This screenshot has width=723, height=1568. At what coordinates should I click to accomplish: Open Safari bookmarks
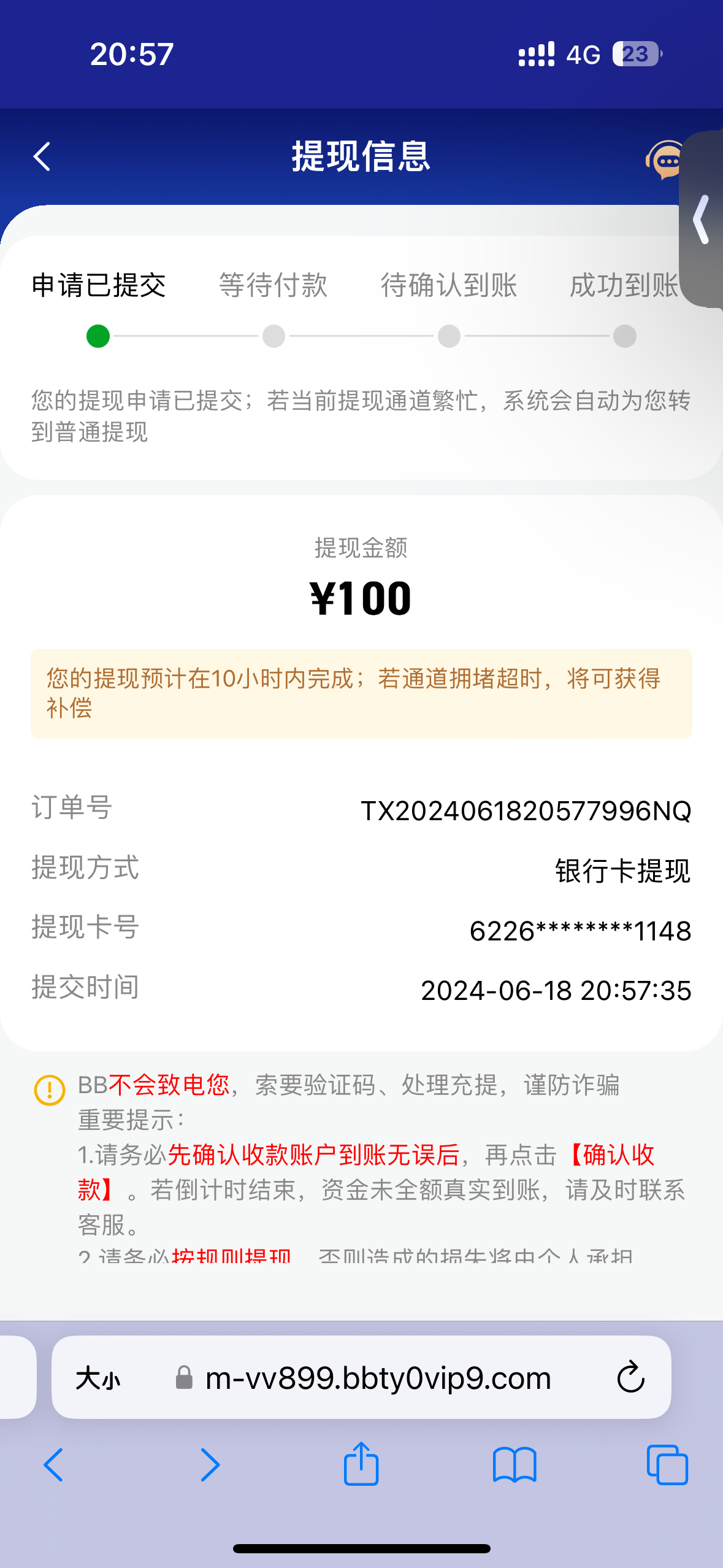coord(515,1465)
